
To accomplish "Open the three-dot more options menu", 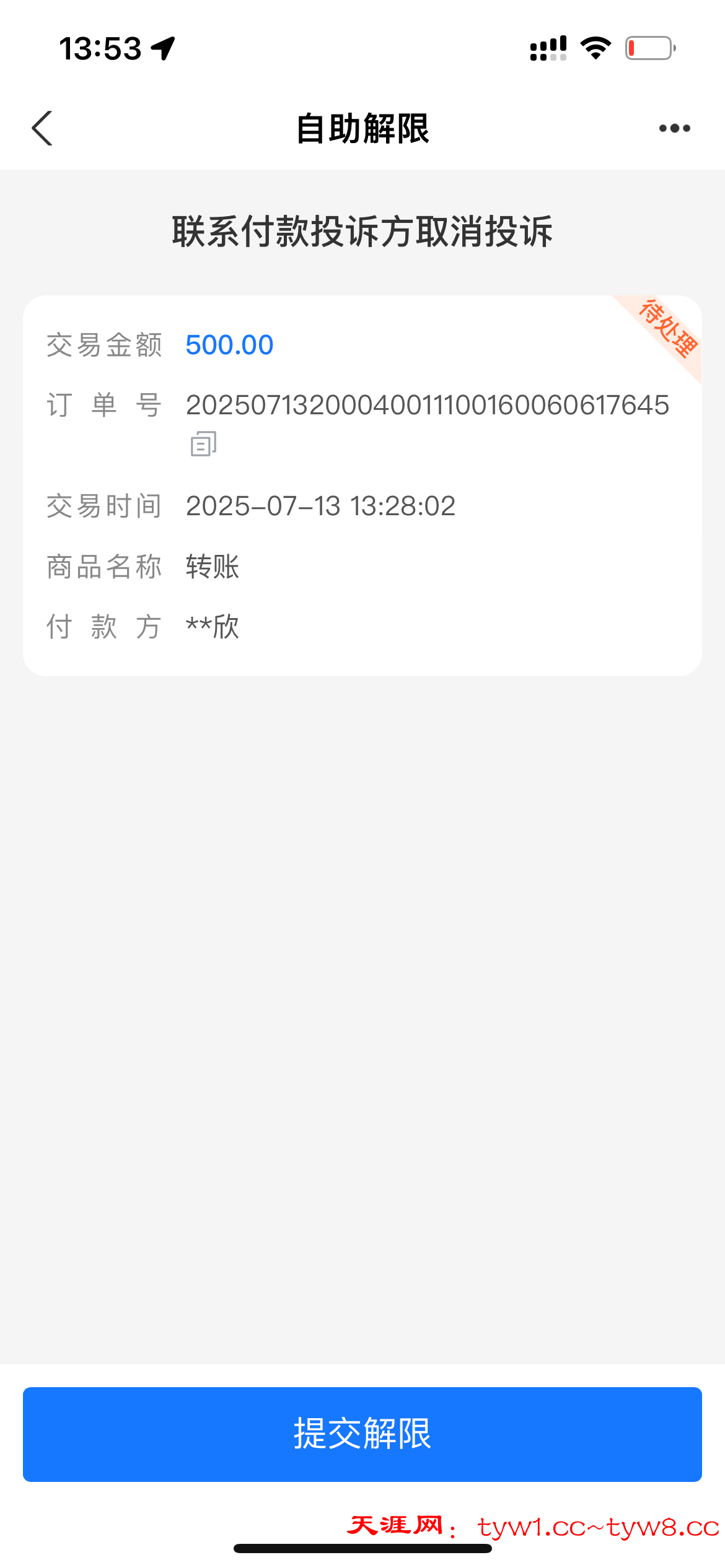I will click(674, 128).
